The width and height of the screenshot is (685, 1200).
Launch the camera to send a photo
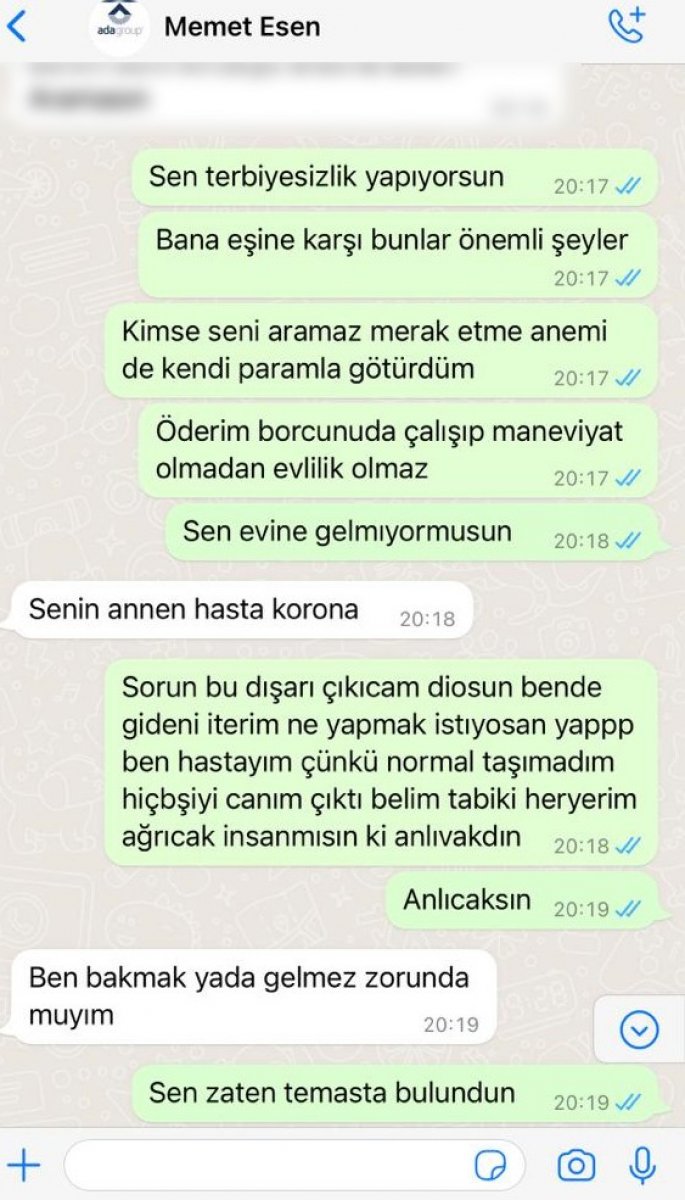pyautogui.click(x=576, y=1165)
